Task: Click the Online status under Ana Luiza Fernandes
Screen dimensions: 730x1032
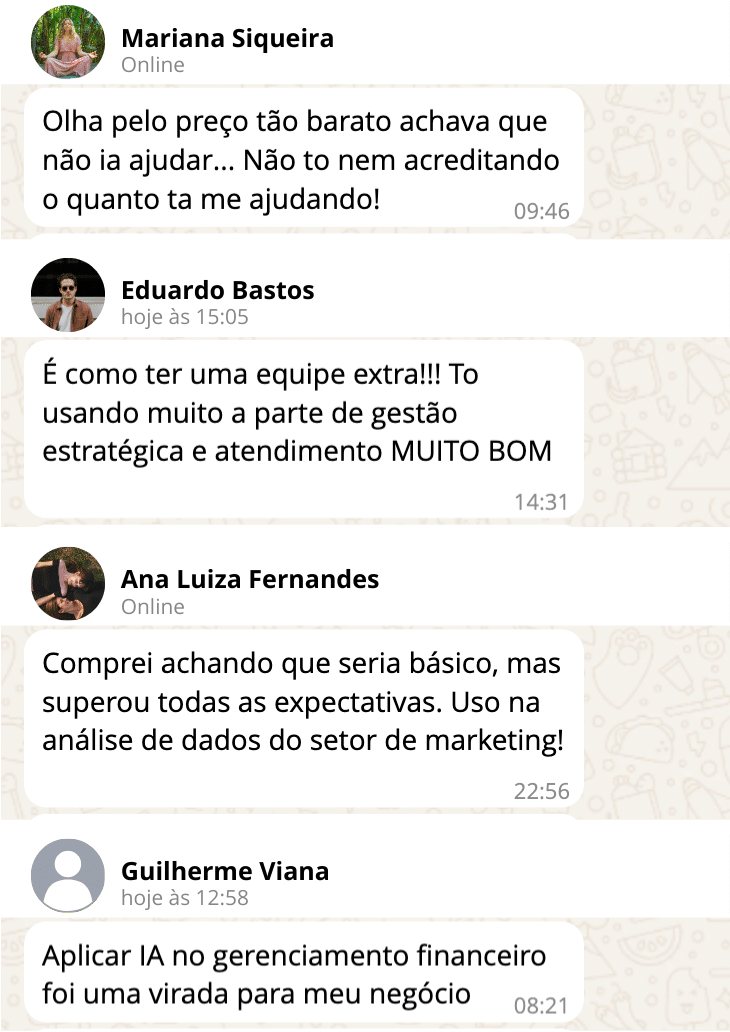Action: [x=151, y=606]
